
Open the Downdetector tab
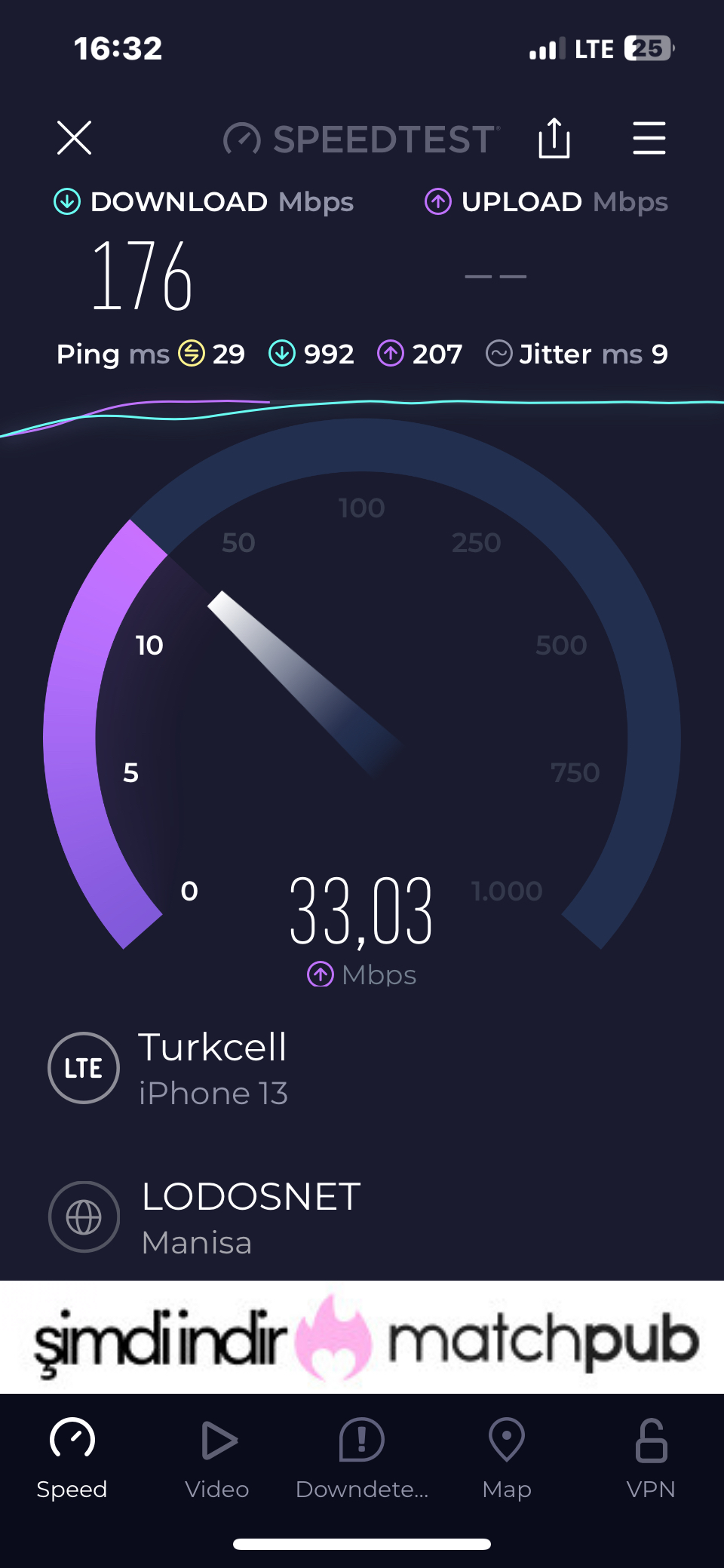(x=362, y=1459)
